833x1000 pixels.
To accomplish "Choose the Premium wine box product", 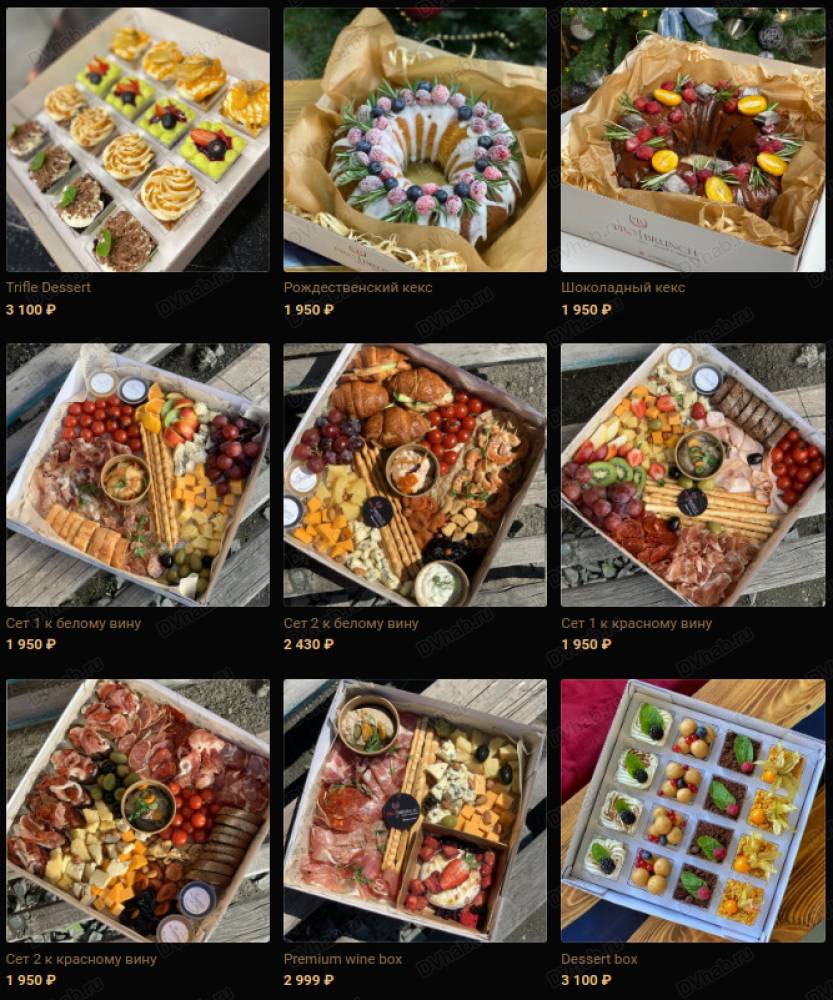I will pos(415,811).
